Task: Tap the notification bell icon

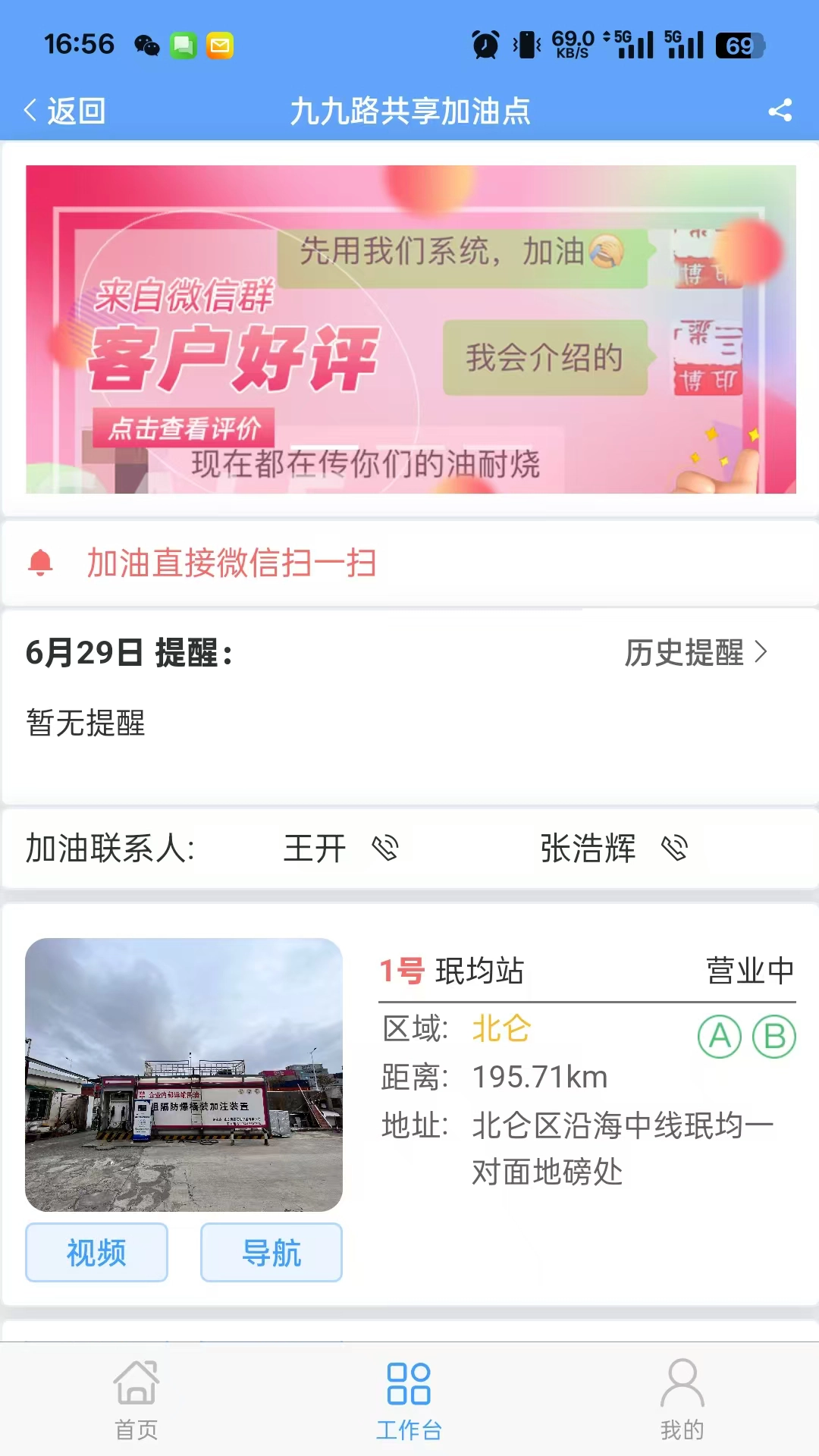Action: click(42, 563)
